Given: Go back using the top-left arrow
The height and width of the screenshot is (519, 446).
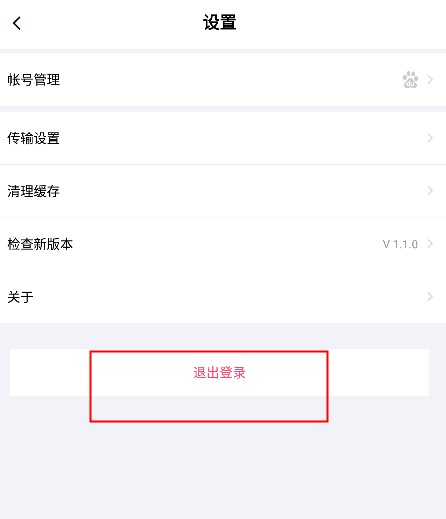Looking at the screenshot, I should pos(17,23).
